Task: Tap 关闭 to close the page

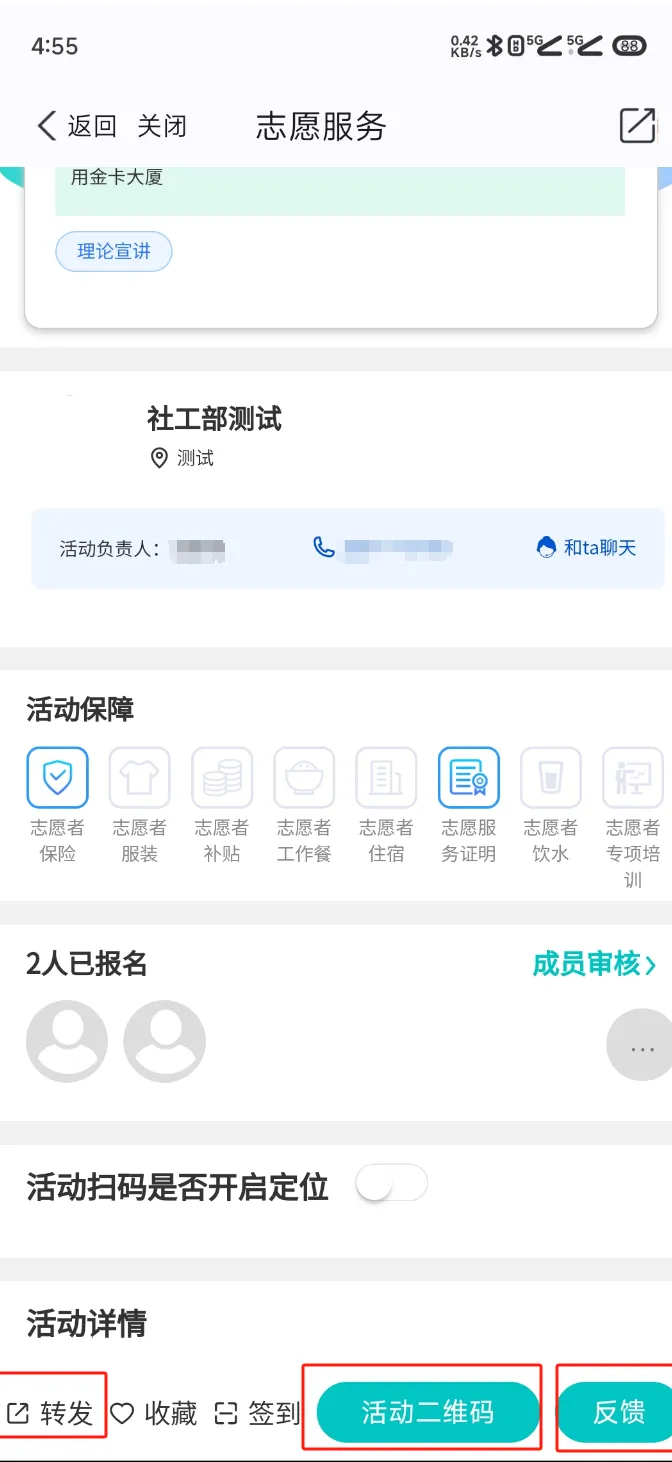Action: point(162,126)
